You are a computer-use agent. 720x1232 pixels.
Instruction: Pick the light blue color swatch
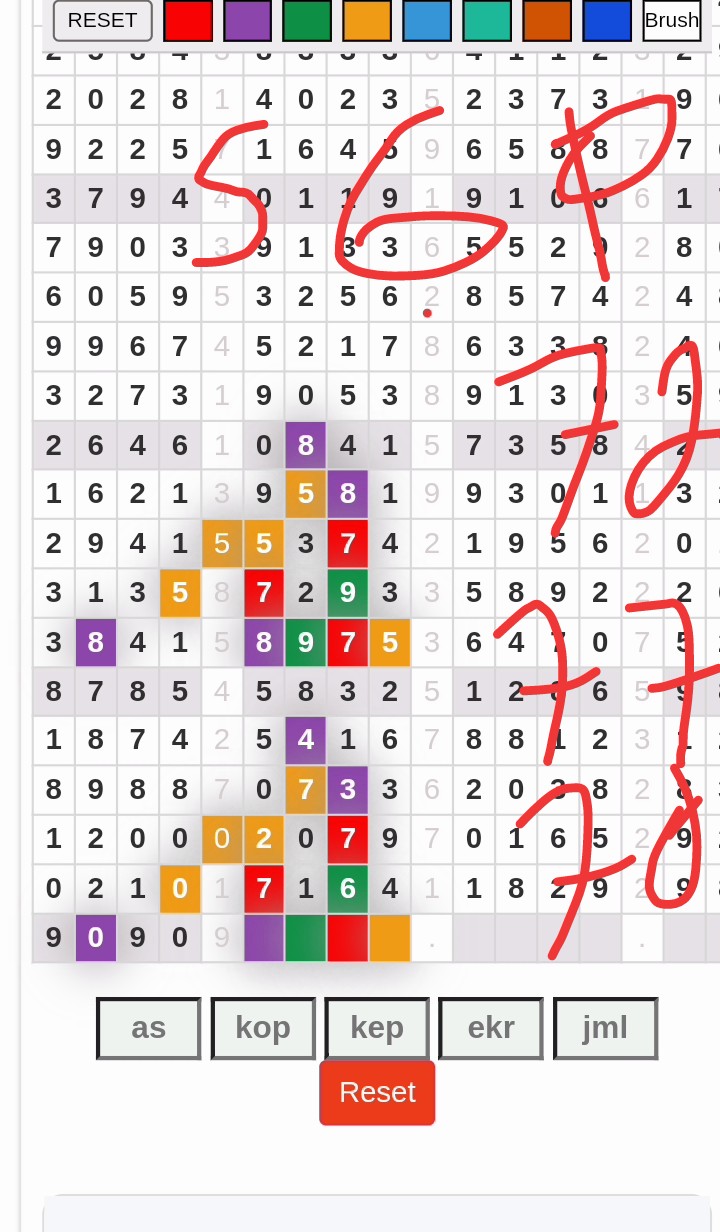[x=428, y=20]
